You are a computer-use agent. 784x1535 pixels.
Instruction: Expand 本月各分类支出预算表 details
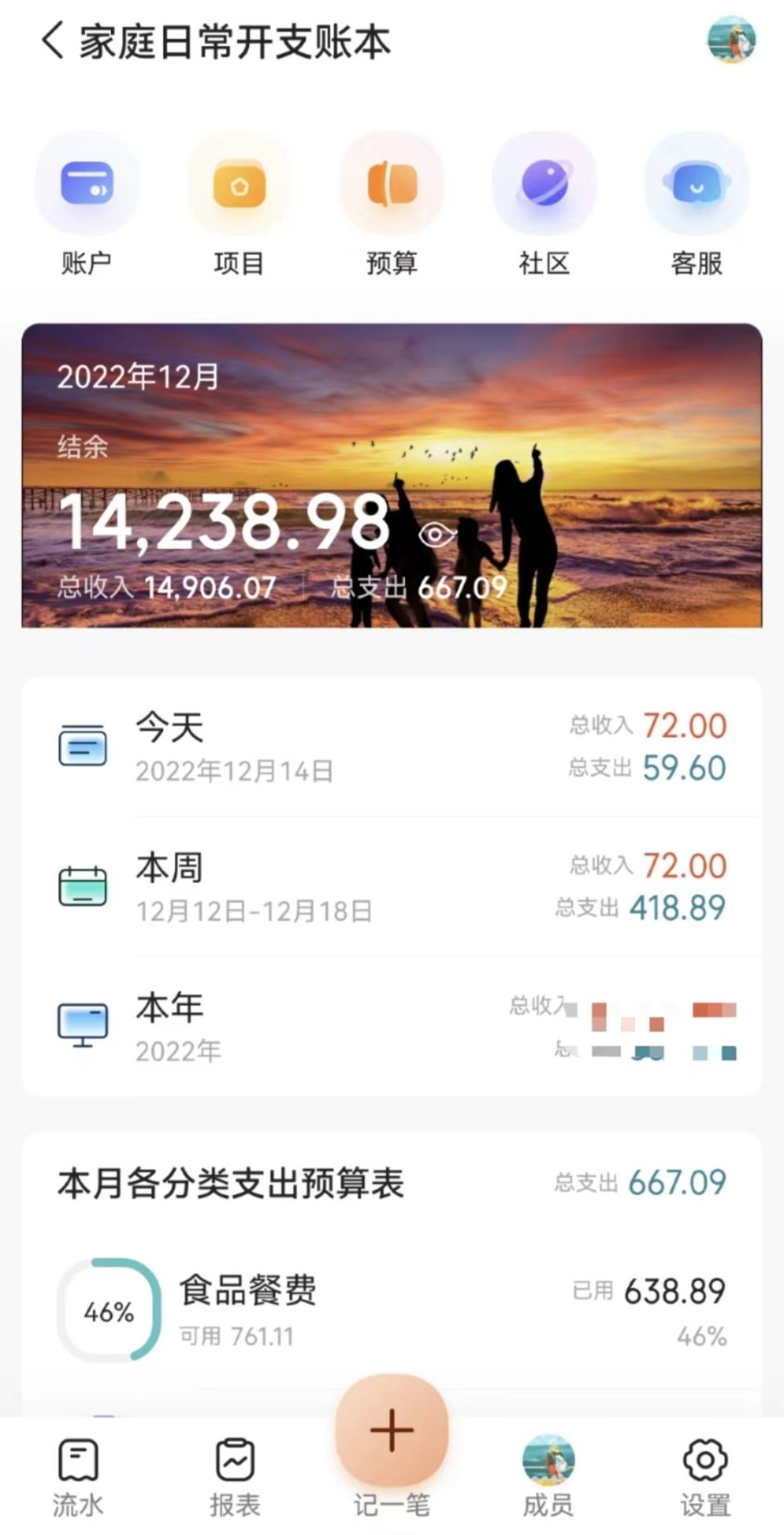(232, 1181)
